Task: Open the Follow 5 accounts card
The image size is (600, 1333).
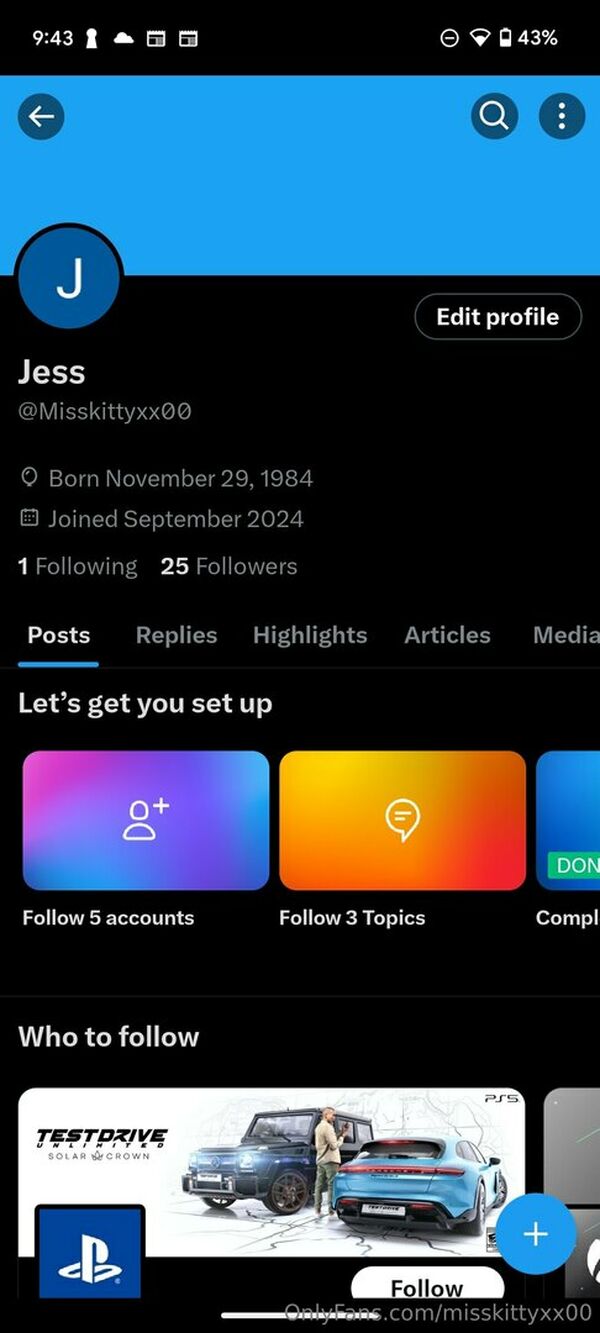Action: coord(146,821)
